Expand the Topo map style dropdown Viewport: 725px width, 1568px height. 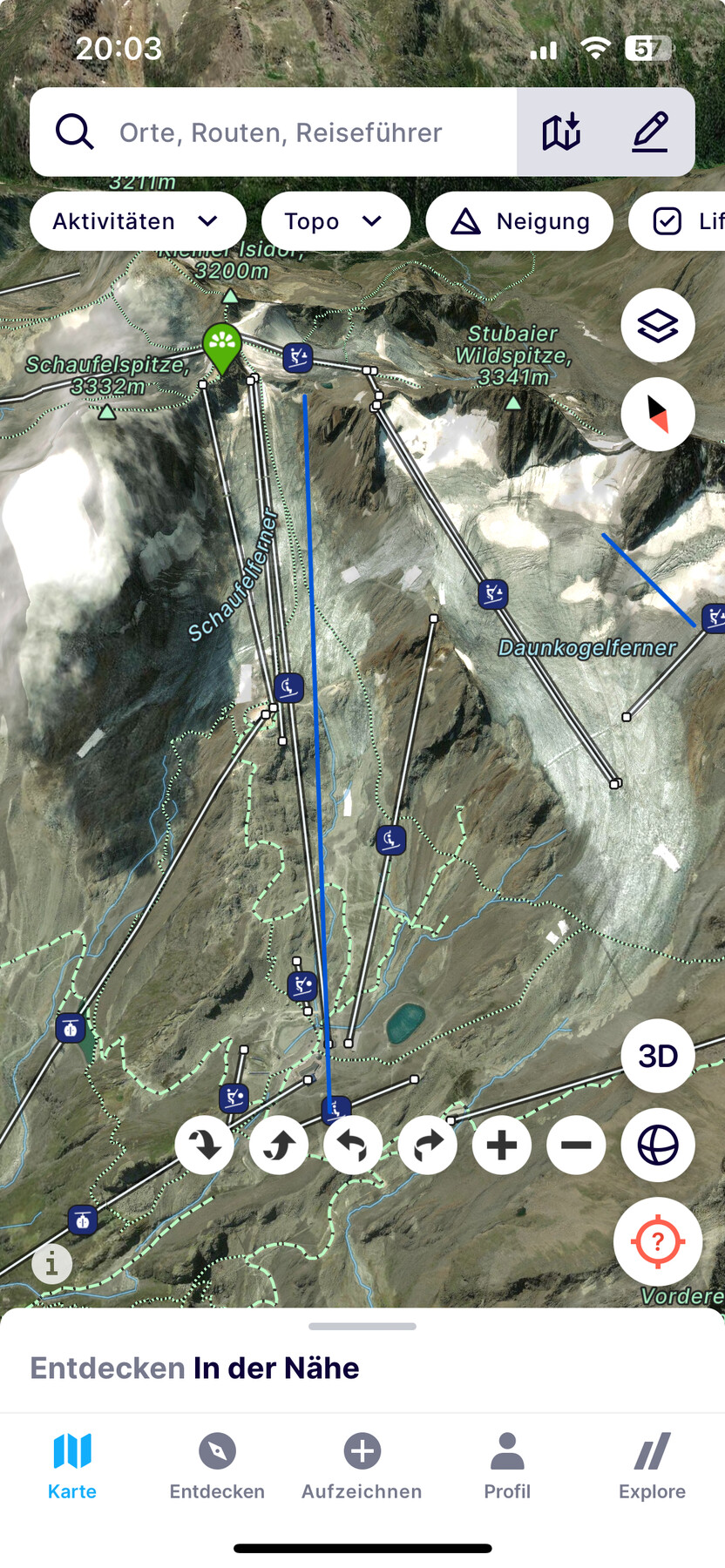tap(335, 221)
